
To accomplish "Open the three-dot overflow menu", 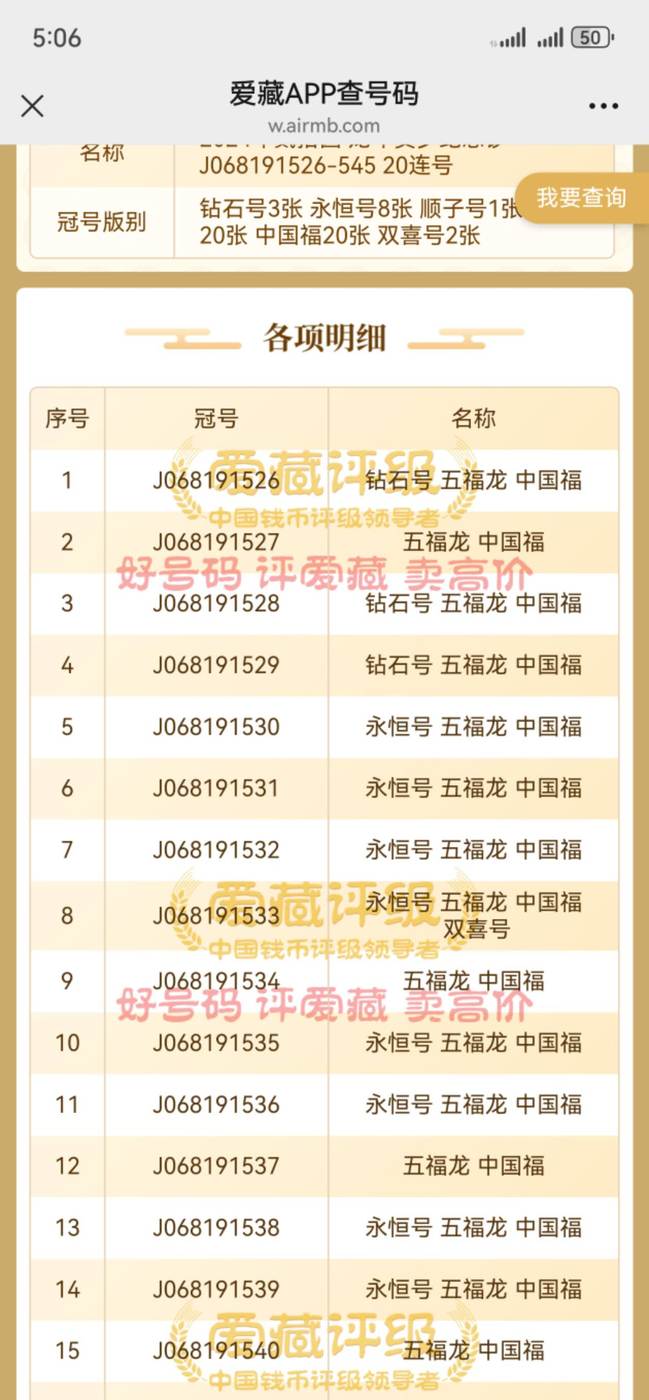I will tap(604, 106).
